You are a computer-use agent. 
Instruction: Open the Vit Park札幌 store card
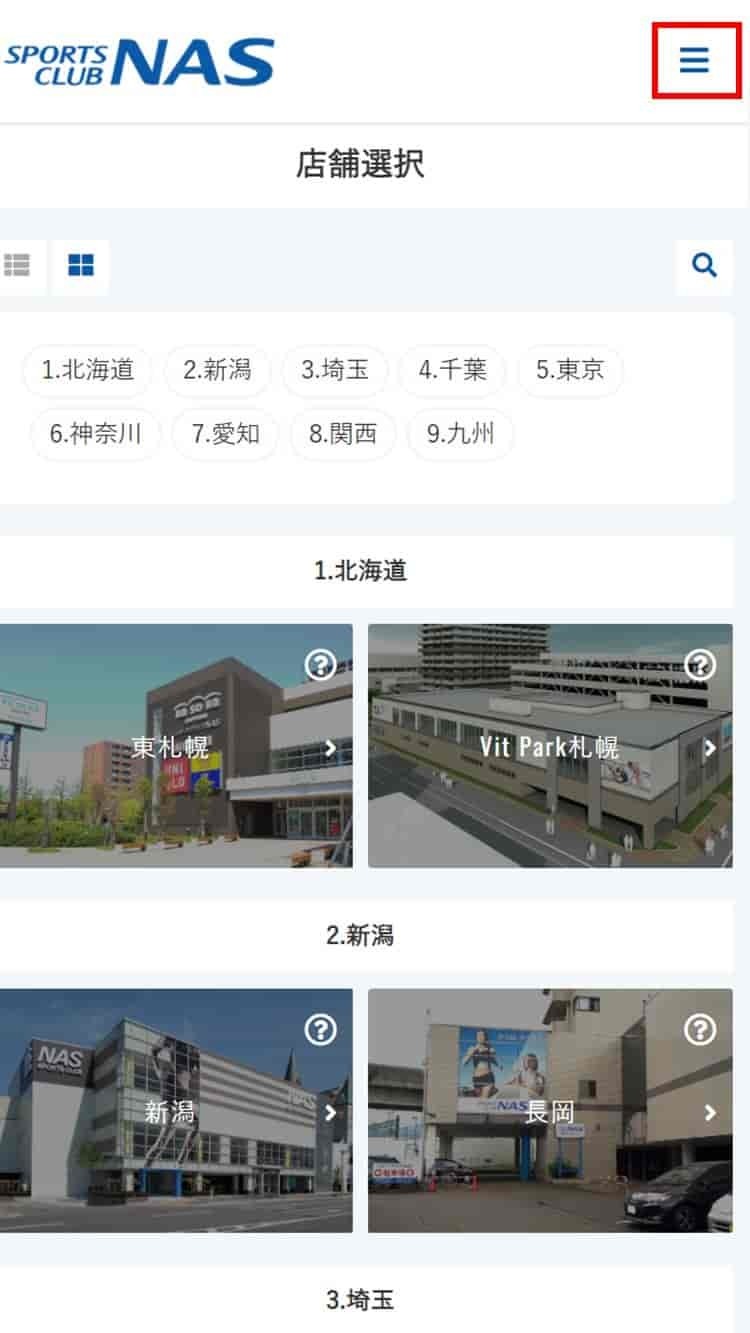[x=549, y=746]
